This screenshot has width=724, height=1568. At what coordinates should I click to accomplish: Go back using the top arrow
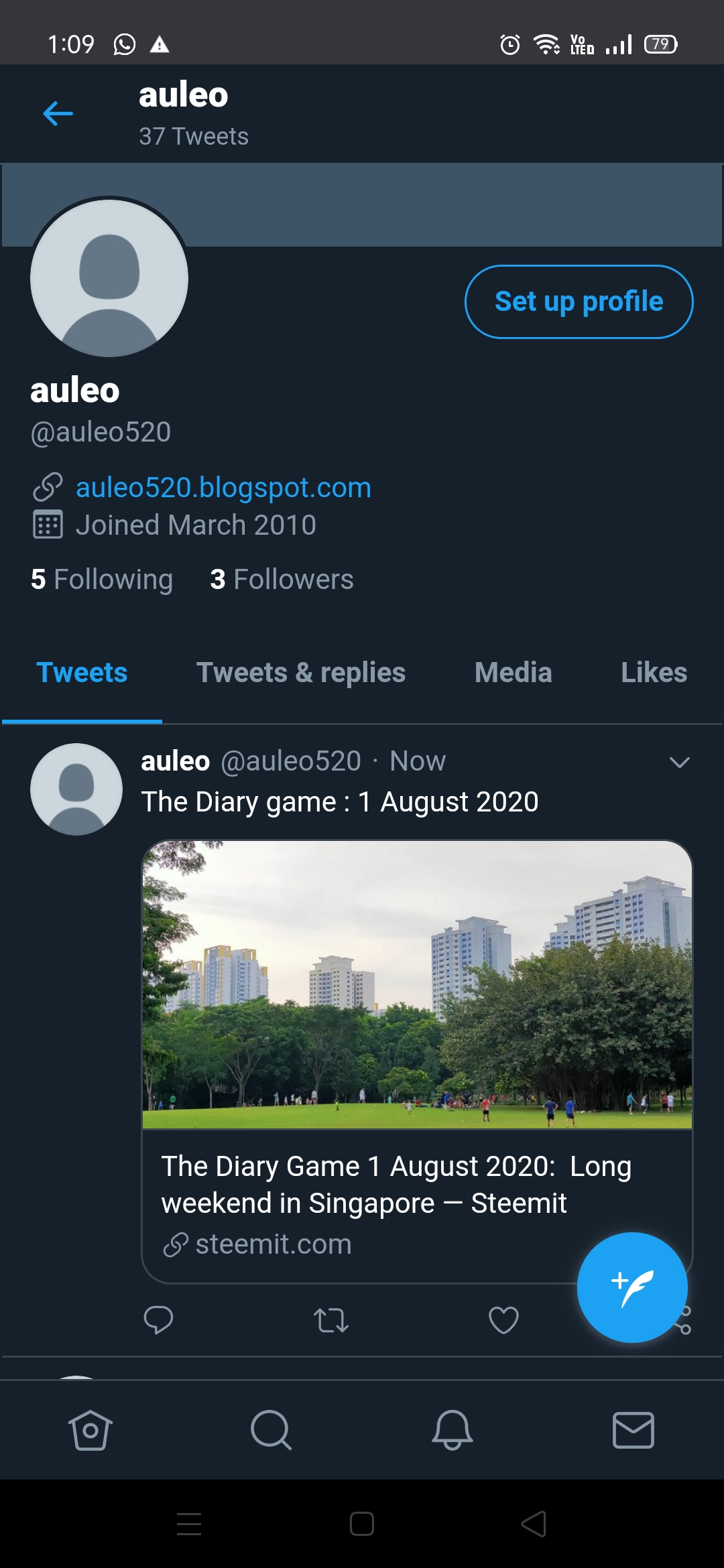coord(58,113)
